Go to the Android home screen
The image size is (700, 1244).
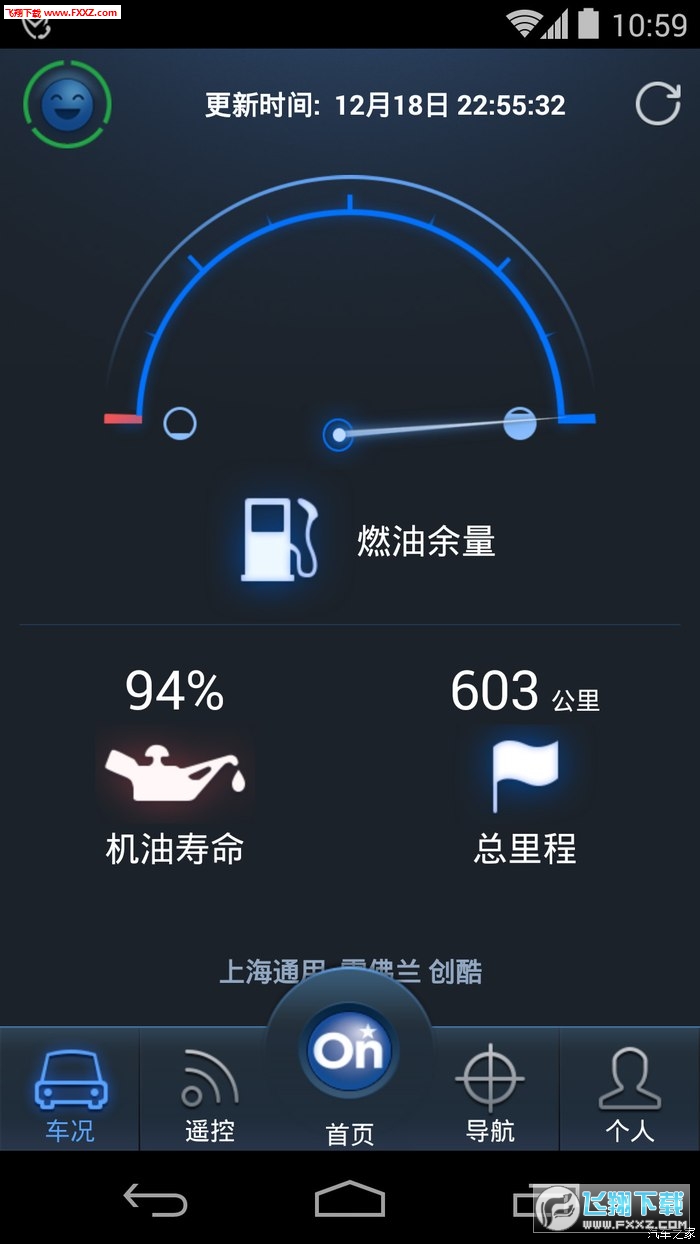point(350,1199)
